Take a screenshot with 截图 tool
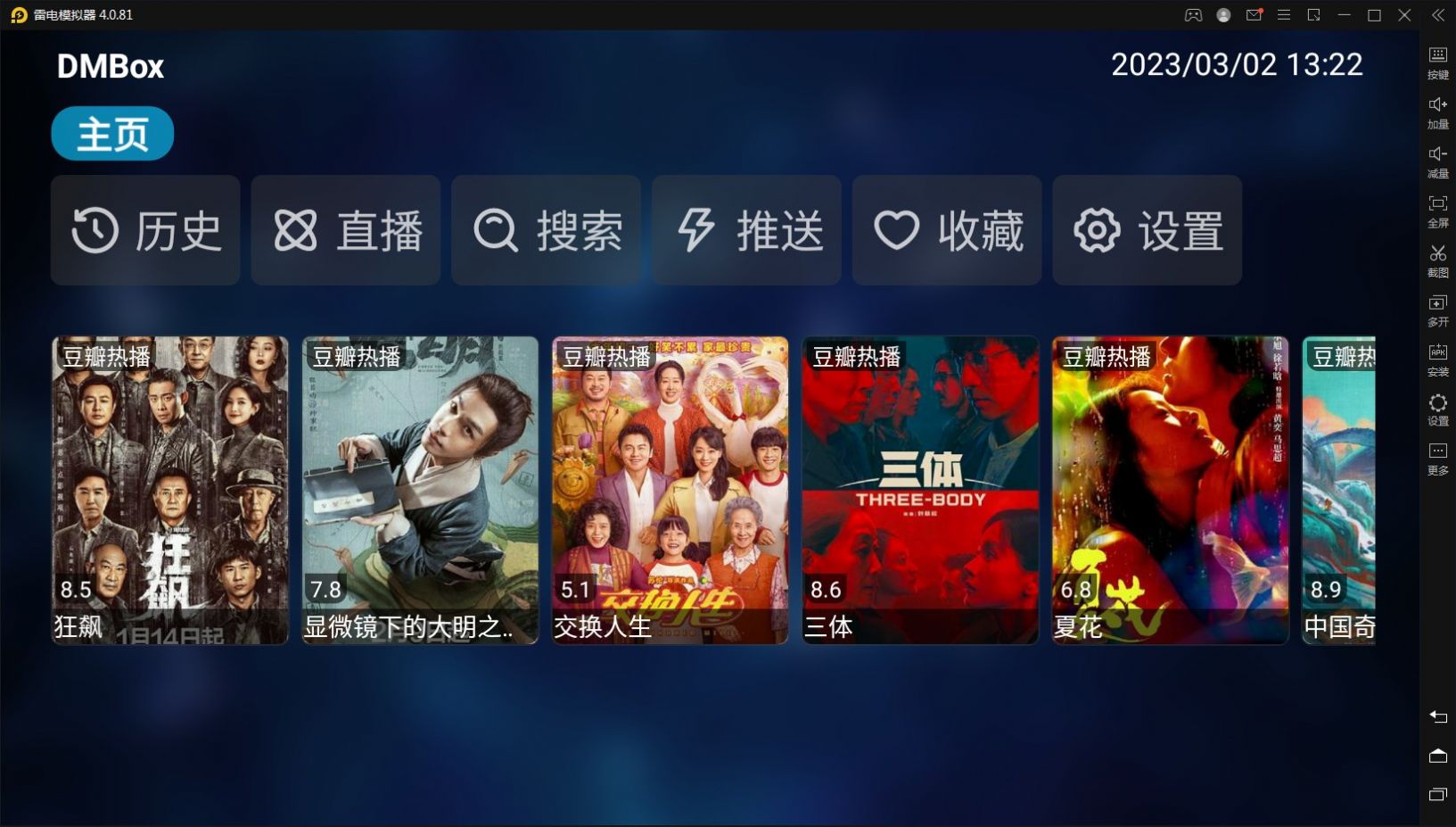This screenshot has height=827, width=1456. click(x=1437, y=260)
